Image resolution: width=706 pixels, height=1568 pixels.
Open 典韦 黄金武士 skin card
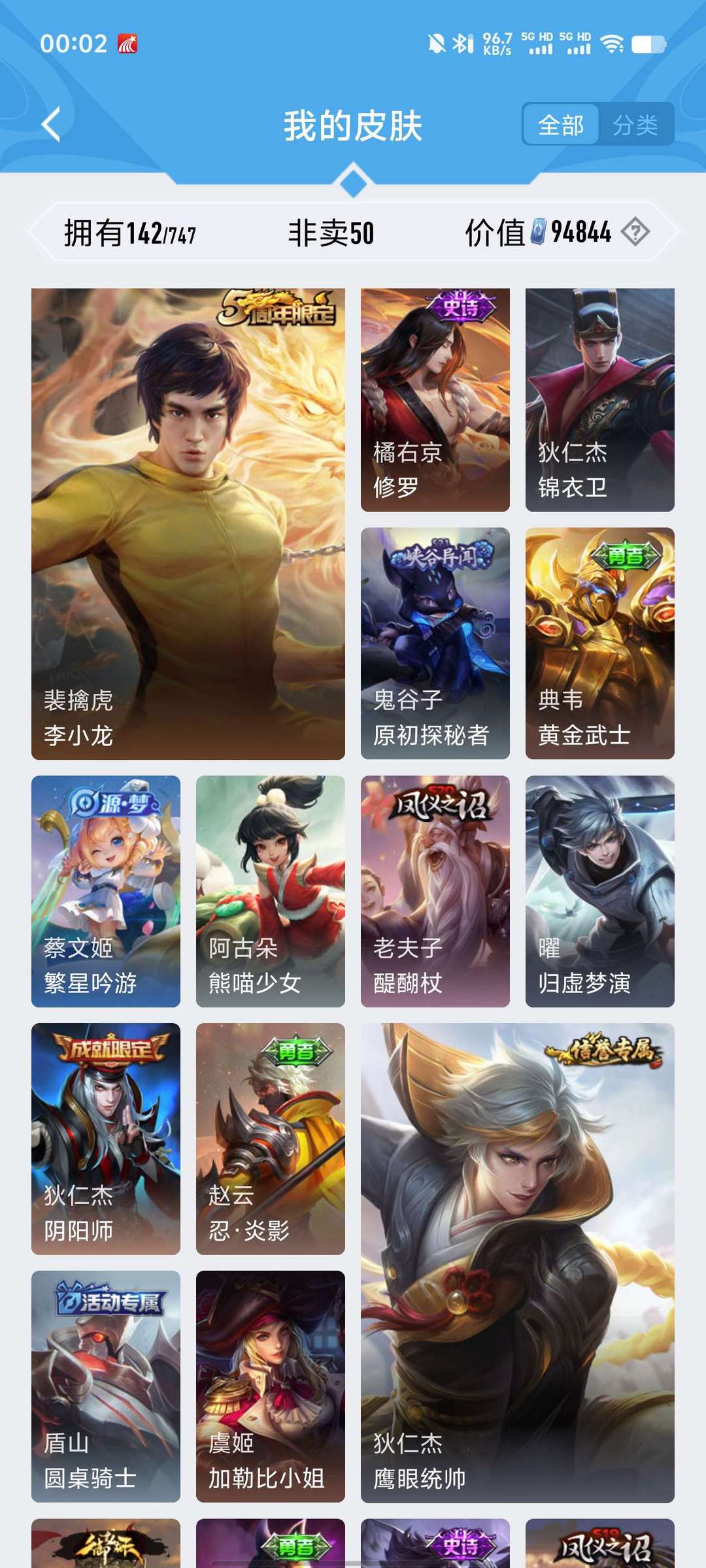pyautogui.click(x=599, y=643)
